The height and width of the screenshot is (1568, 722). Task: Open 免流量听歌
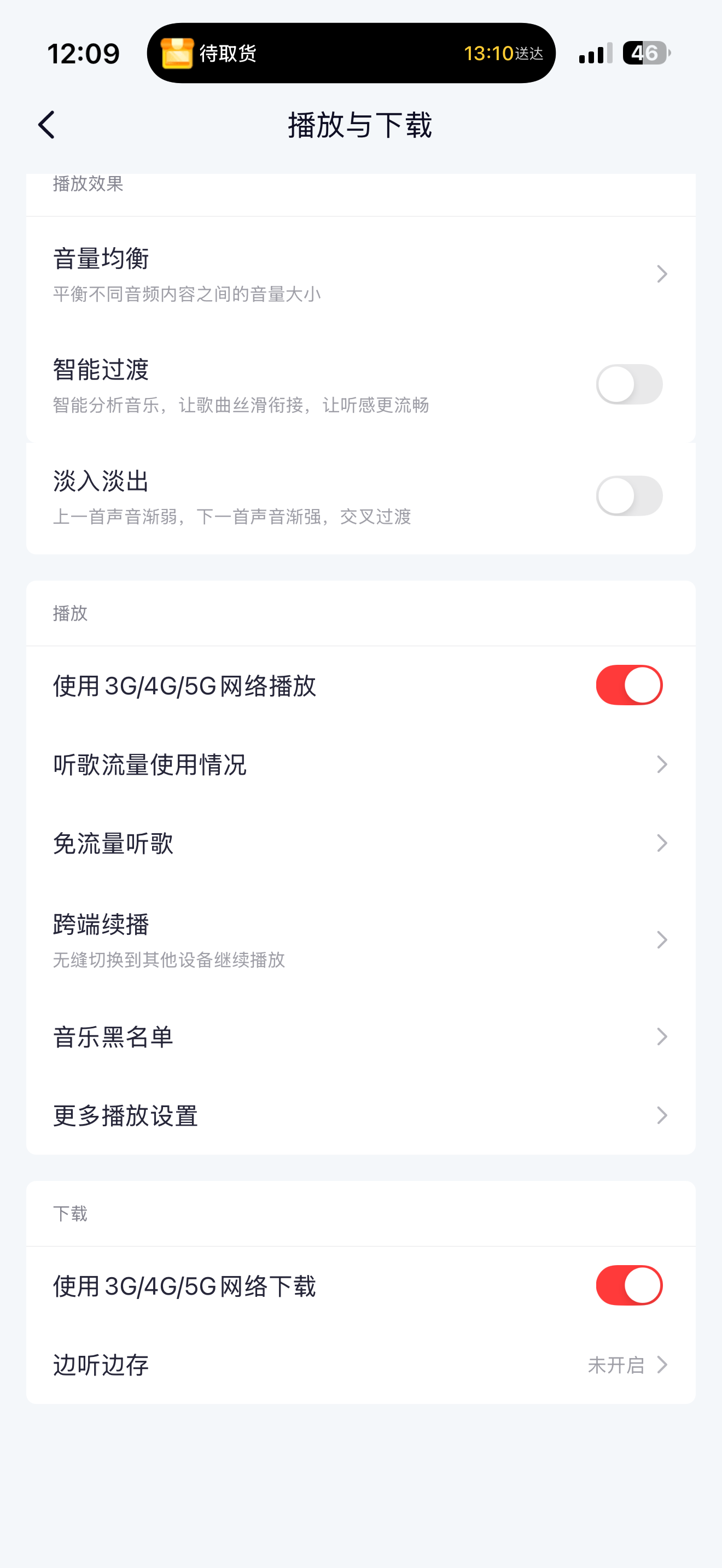pos(360,843)
